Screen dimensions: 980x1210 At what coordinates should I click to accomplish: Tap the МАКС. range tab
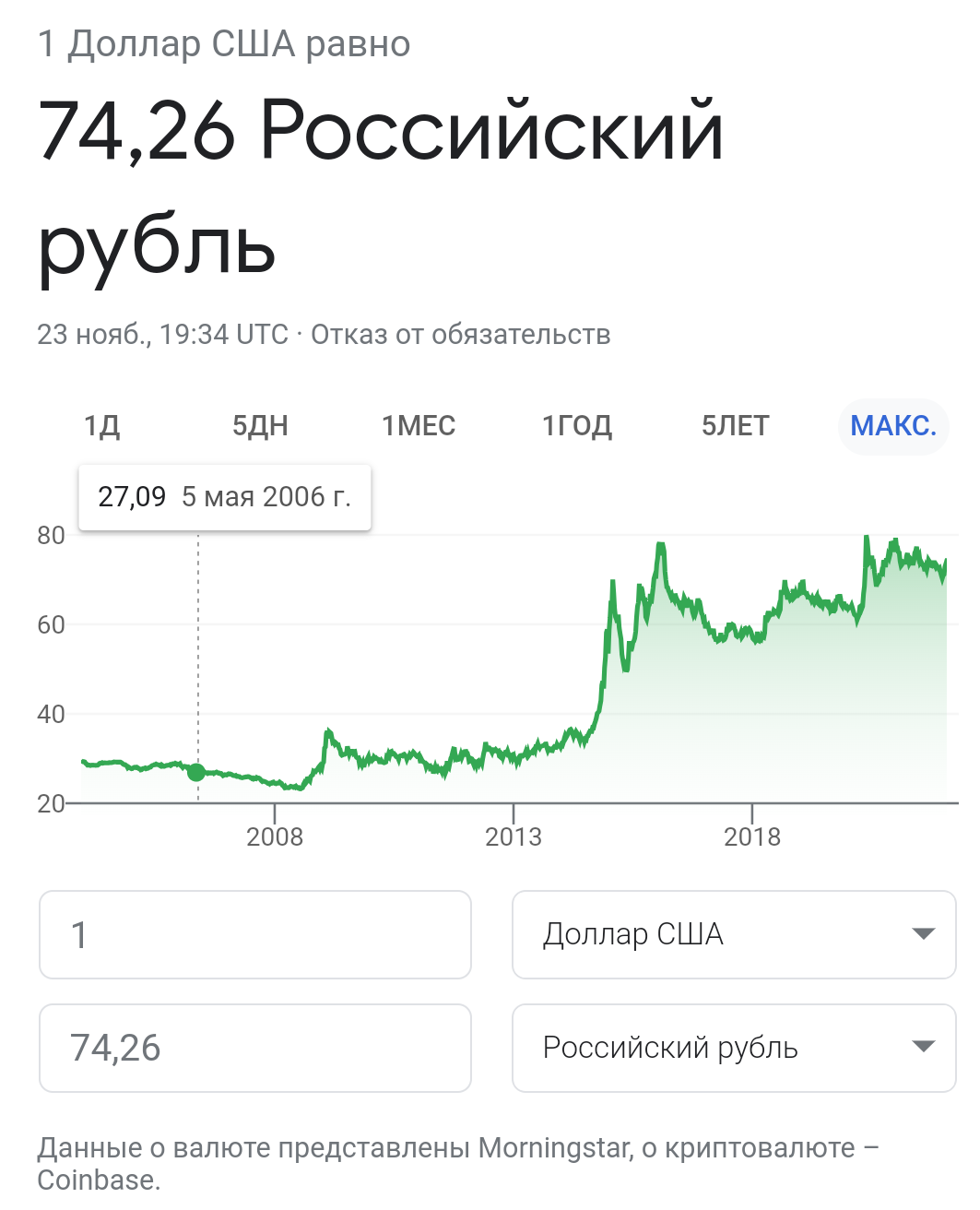pyautogui.click(x=893, y=426)
